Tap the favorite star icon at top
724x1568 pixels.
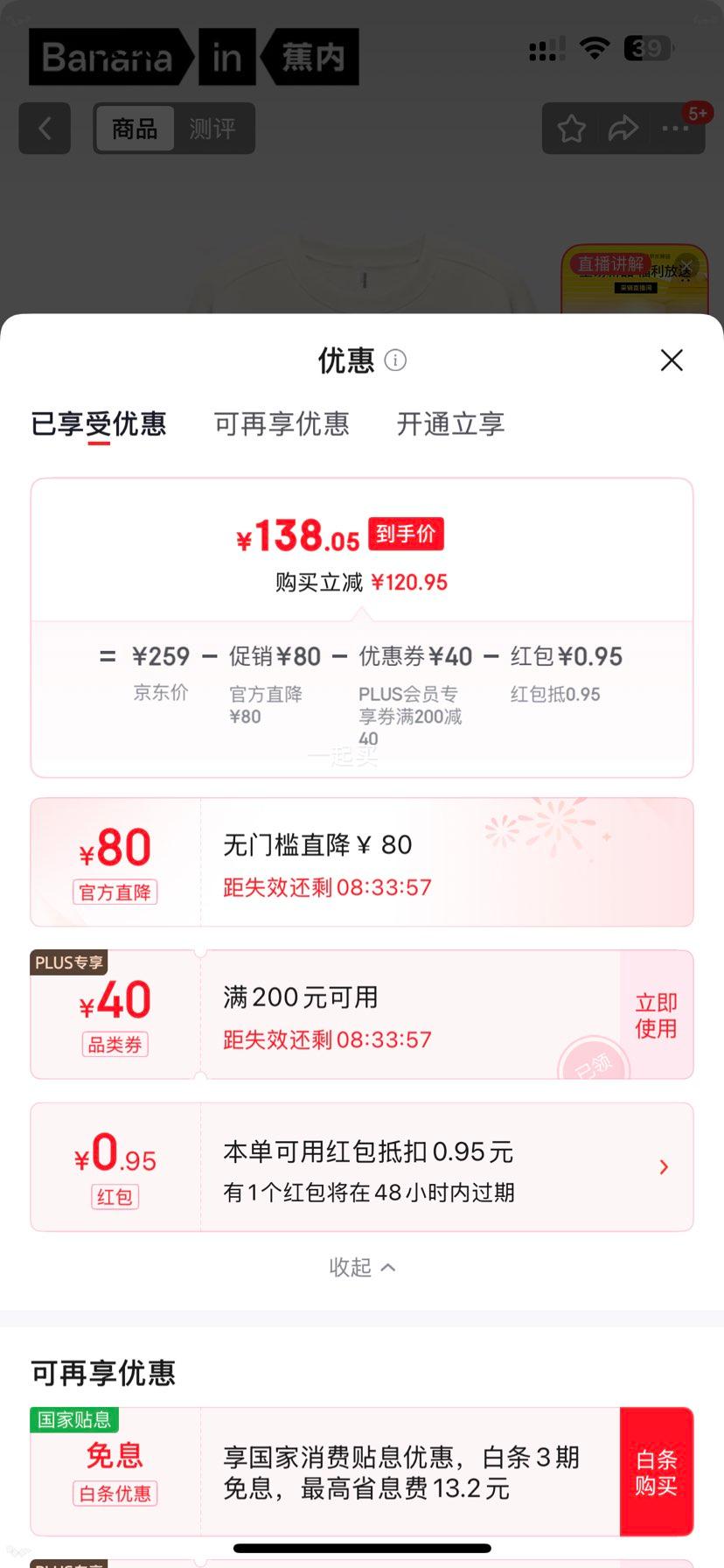tap(571, 129)
